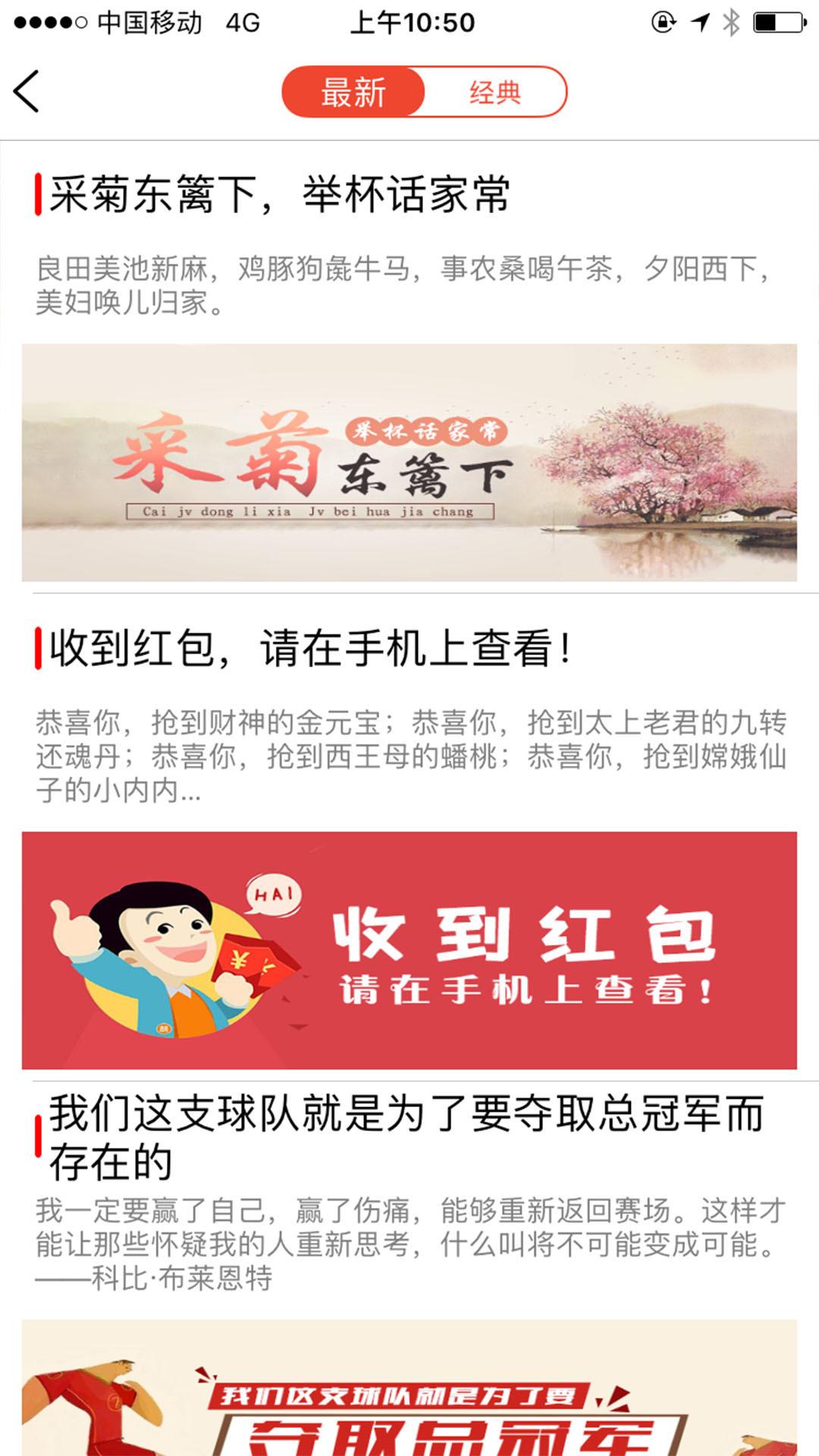Screen dimensions: 819x1456
Task: Open the 收到红包 red banner
Action: coord(409,950)
